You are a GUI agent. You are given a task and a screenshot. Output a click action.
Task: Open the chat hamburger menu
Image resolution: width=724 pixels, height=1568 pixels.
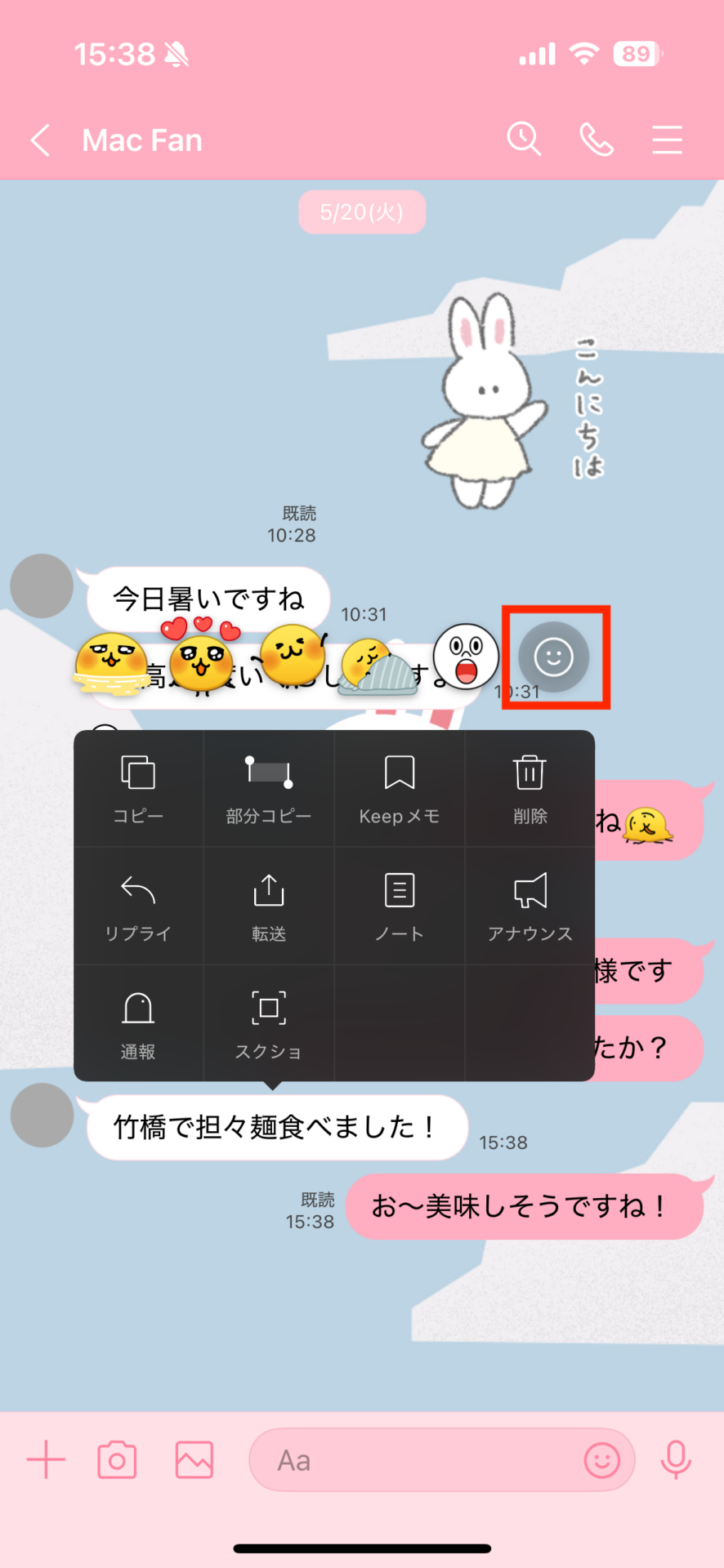tap(667, 140)
